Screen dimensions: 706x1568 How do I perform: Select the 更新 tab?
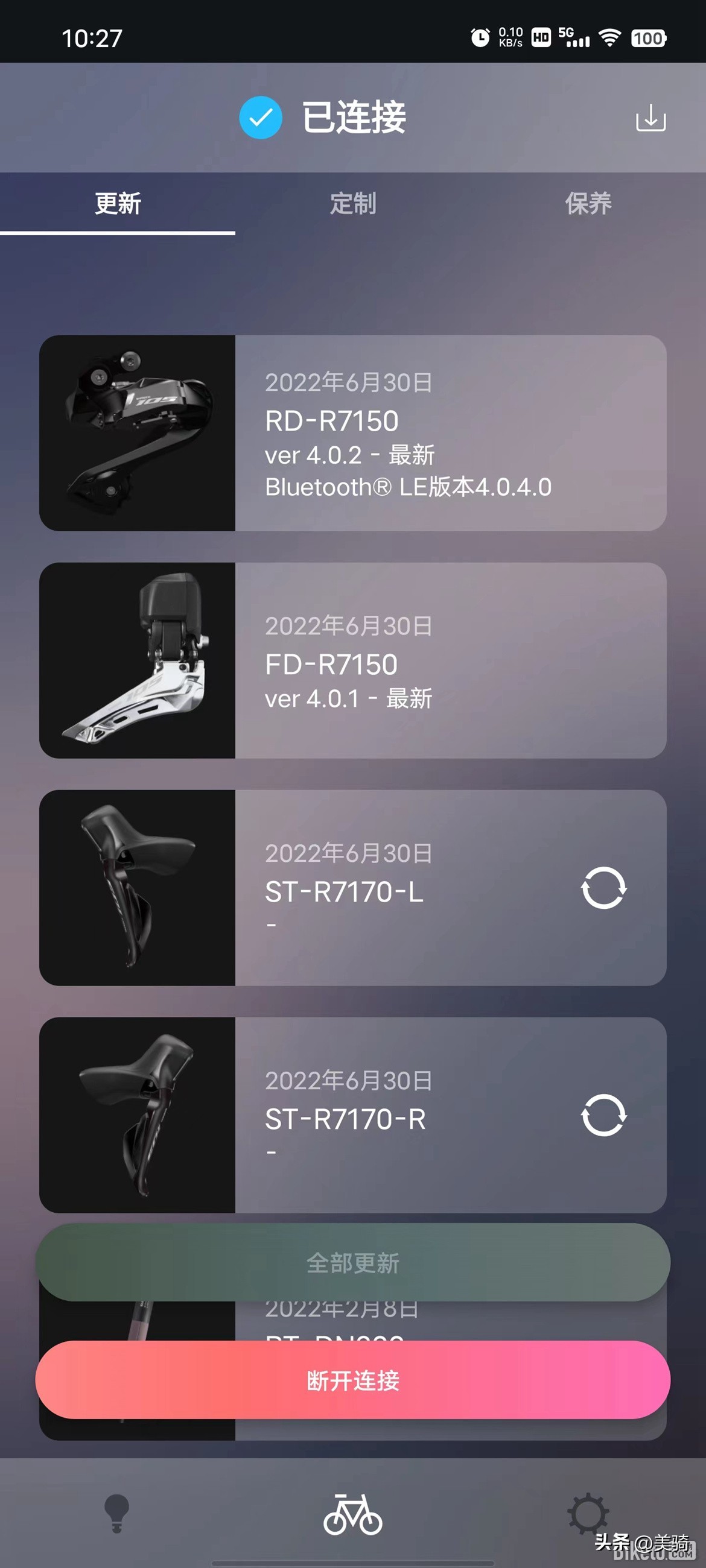tap(118, 204)
